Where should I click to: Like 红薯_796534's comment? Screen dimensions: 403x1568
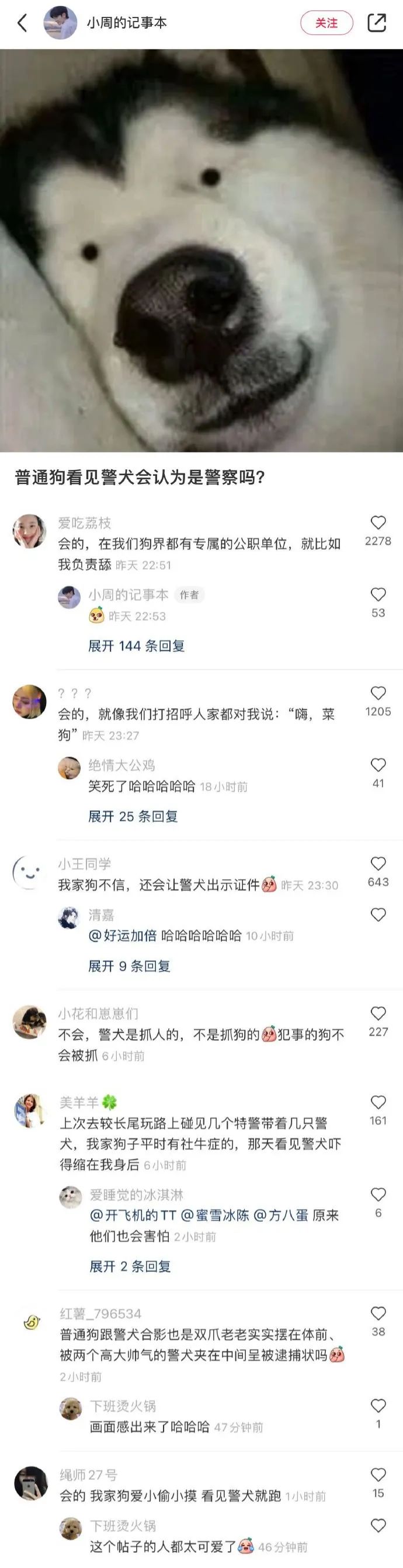tap(378, 1313)
